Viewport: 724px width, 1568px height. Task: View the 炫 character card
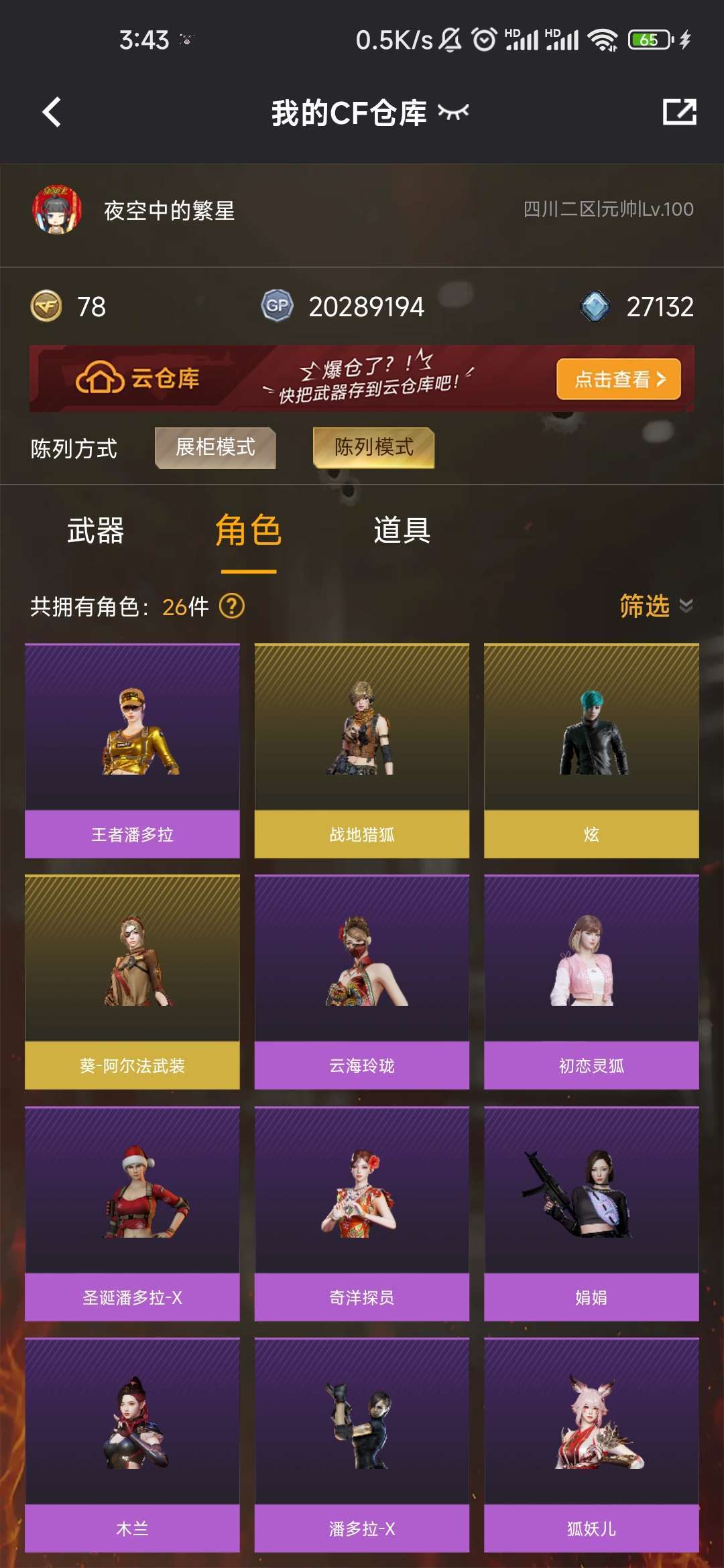(591, 750)
